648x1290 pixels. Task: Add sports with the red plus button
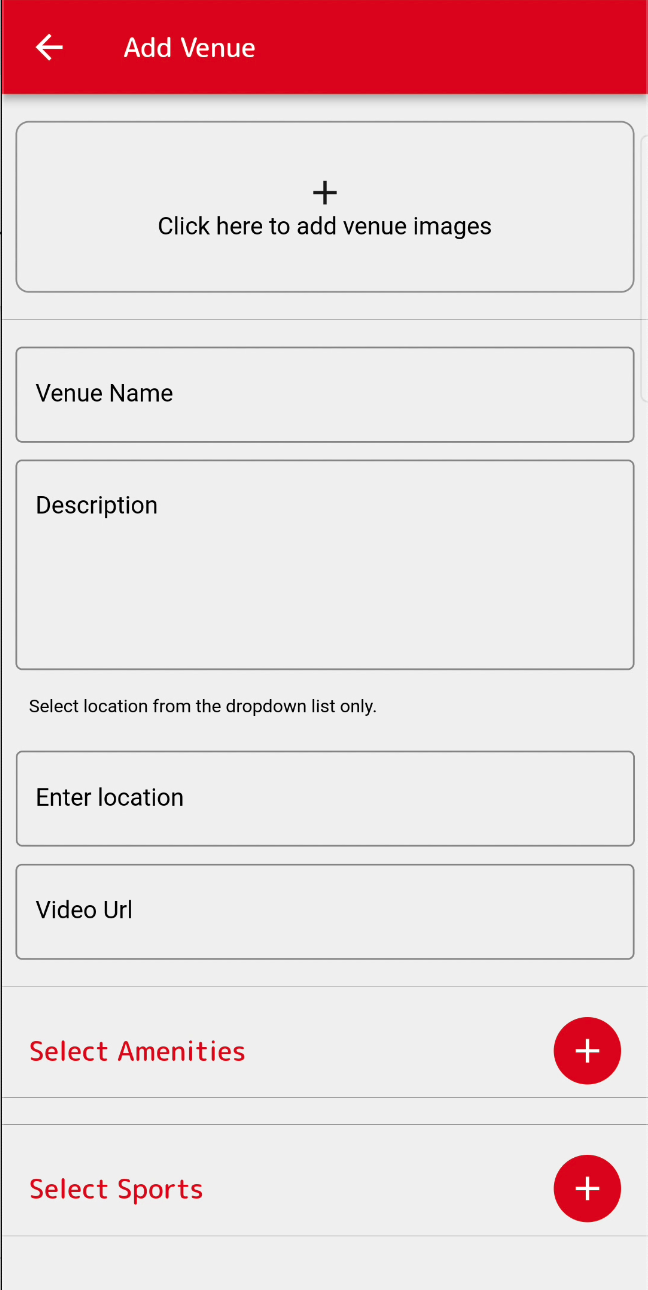click(x=587, y=1189)
